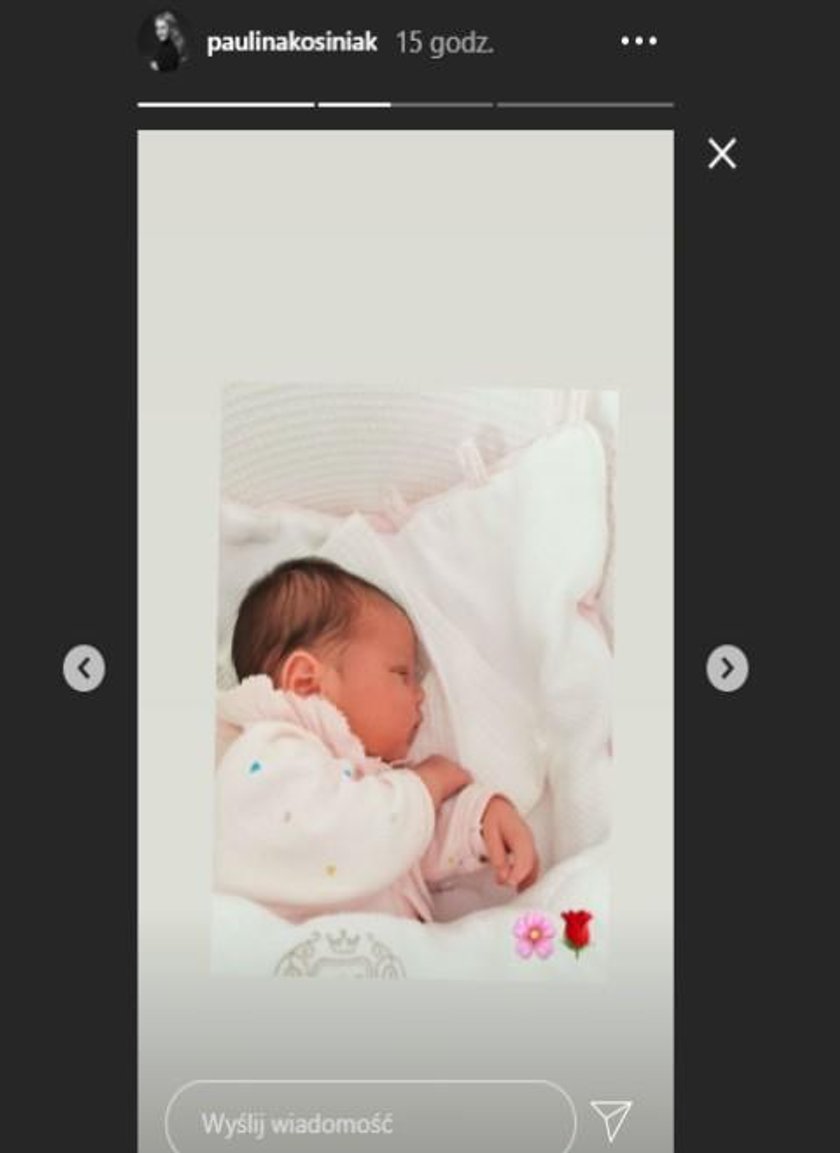Image resolution: width=840 pixels, height=1153 pixels.
Task: Share the story via paper plane icon
Action: pos(611,1121)
